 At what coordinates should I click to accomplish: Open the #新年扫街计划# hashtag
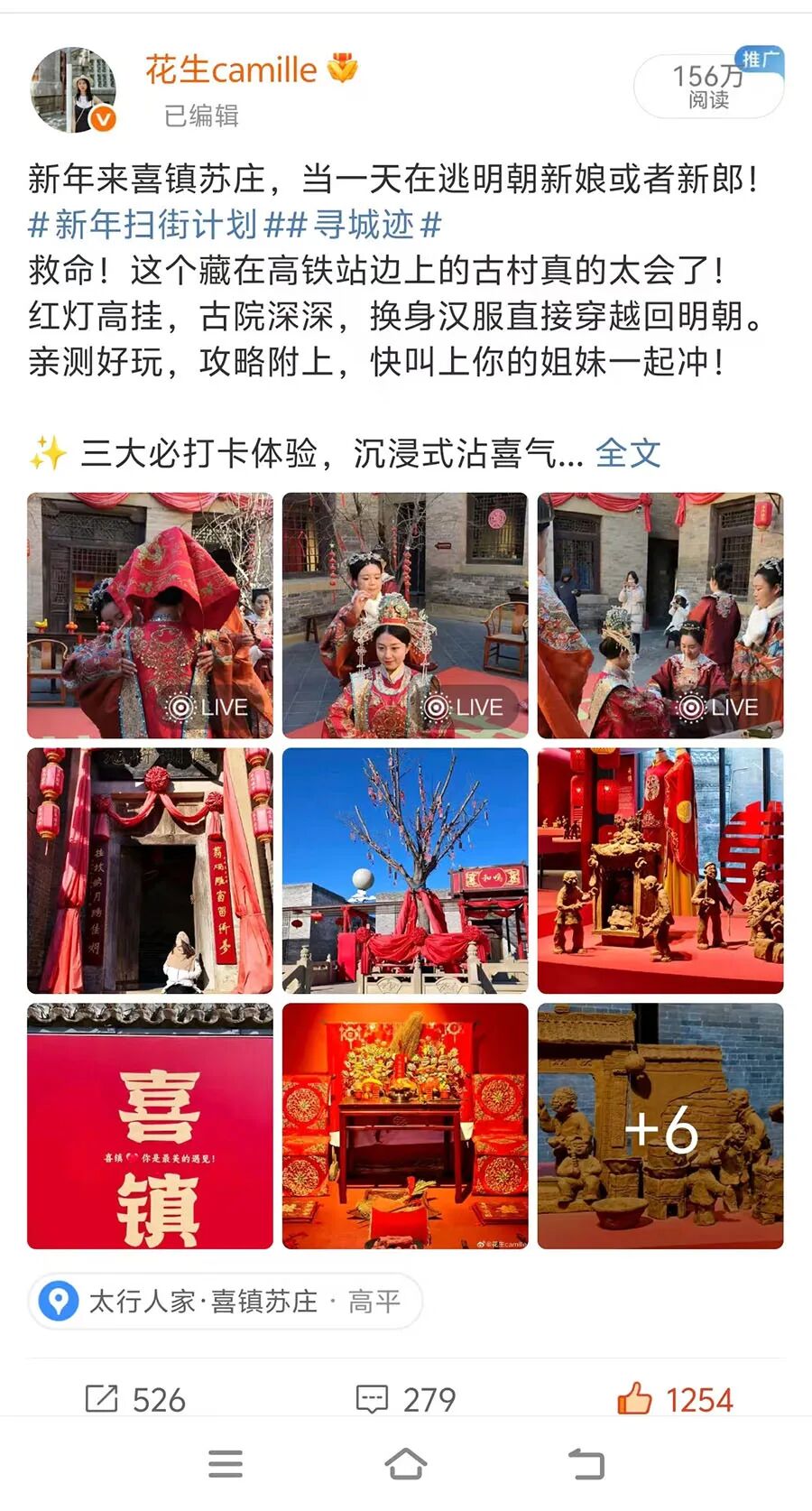144,227
